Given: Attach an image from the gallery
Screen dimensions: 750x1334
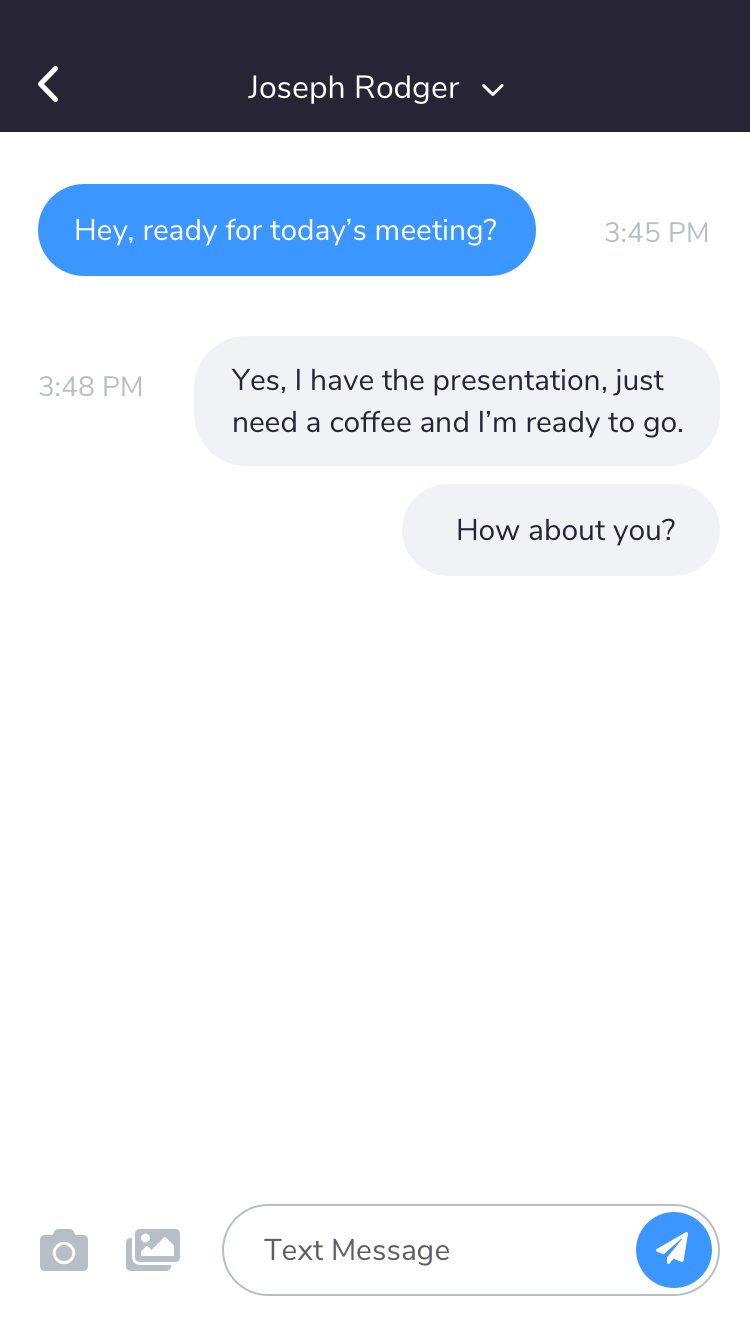Looking at the screenshot, I should 153,1250.
